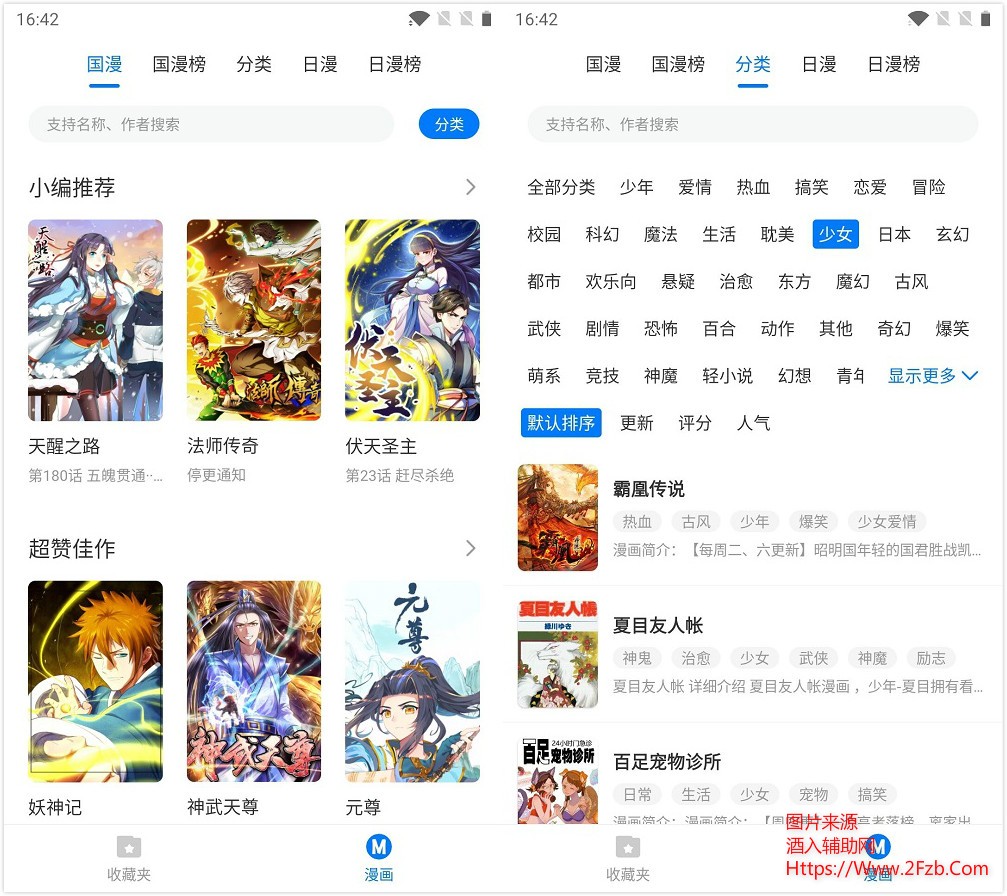Open the 霸凰传说 list entry
Viewport: 1007px width, 896px height.
(x=750, y=518)
